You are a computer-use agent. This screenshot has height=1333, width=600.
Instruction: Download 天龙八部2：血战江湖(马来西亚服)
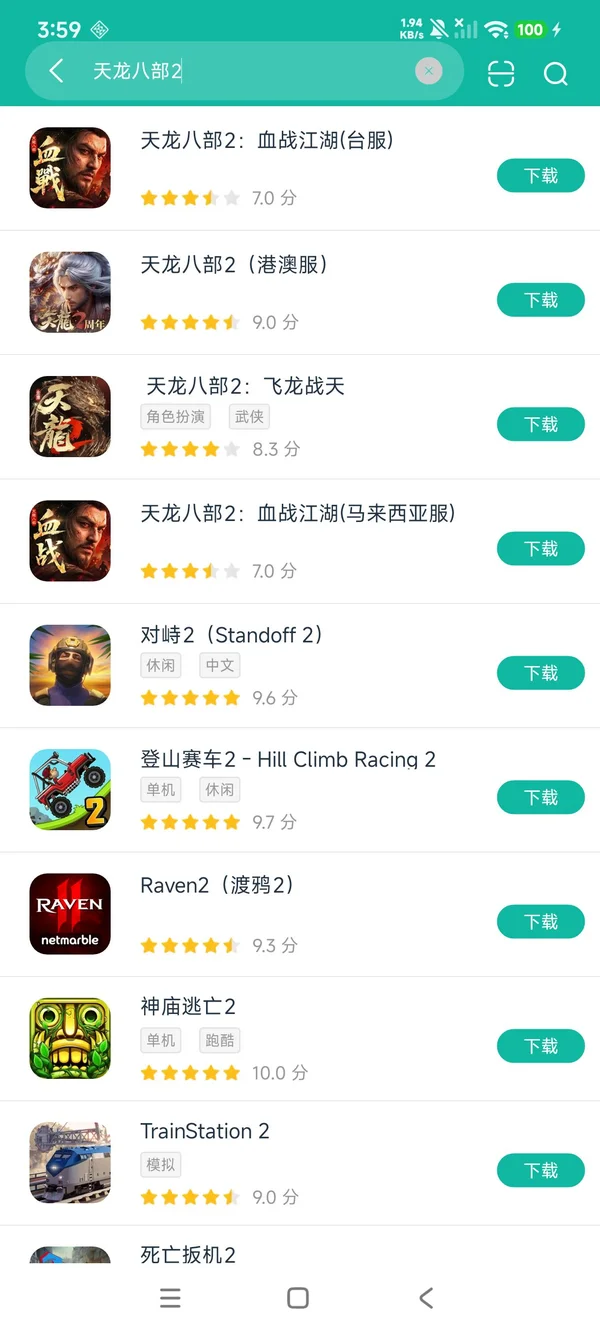(540, 549)
